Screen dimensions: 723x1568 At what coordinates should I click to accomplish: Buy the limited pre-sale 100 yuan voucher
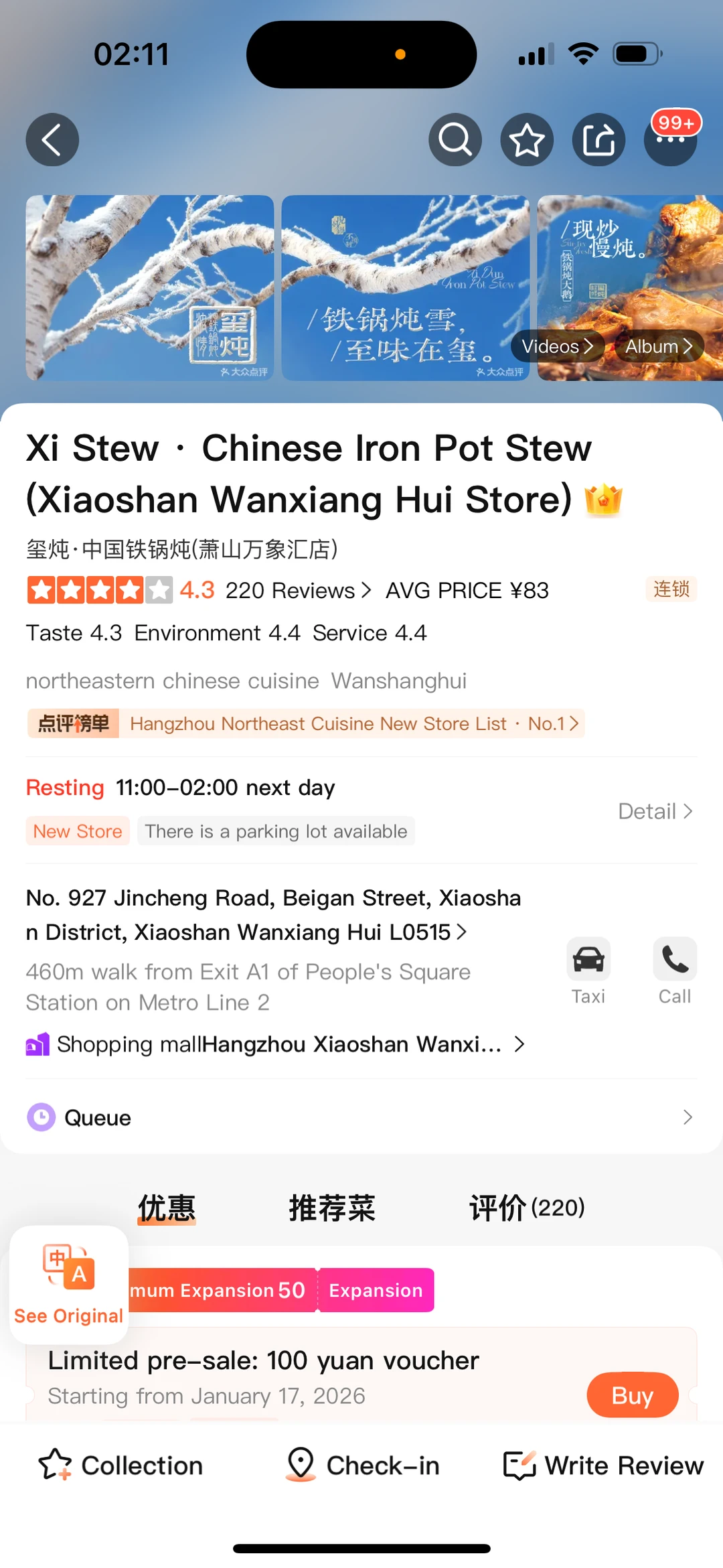tap(631, 1395)
